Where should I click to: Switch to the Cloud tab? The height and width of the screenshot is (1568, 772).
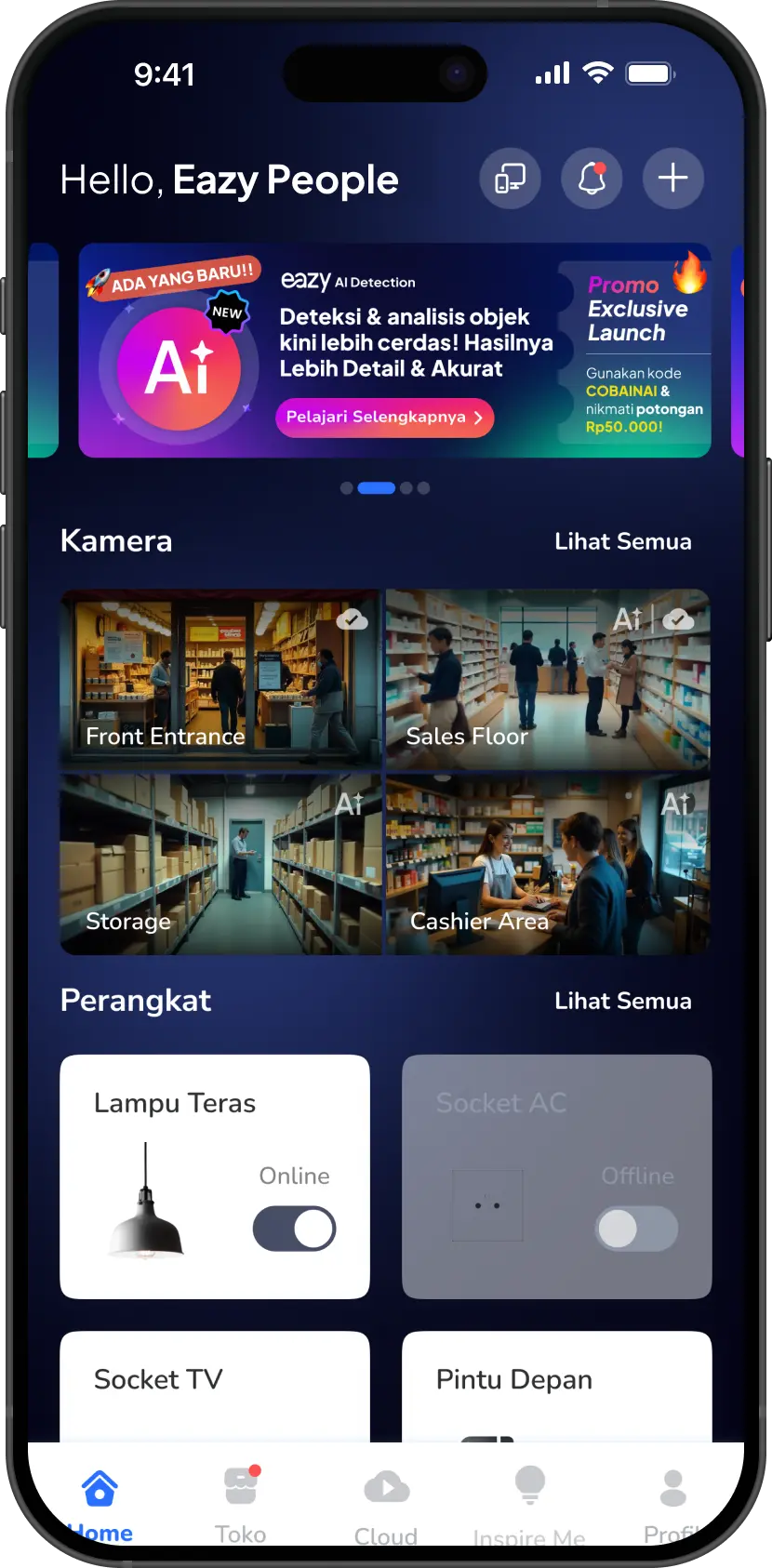coord(386,1504)
